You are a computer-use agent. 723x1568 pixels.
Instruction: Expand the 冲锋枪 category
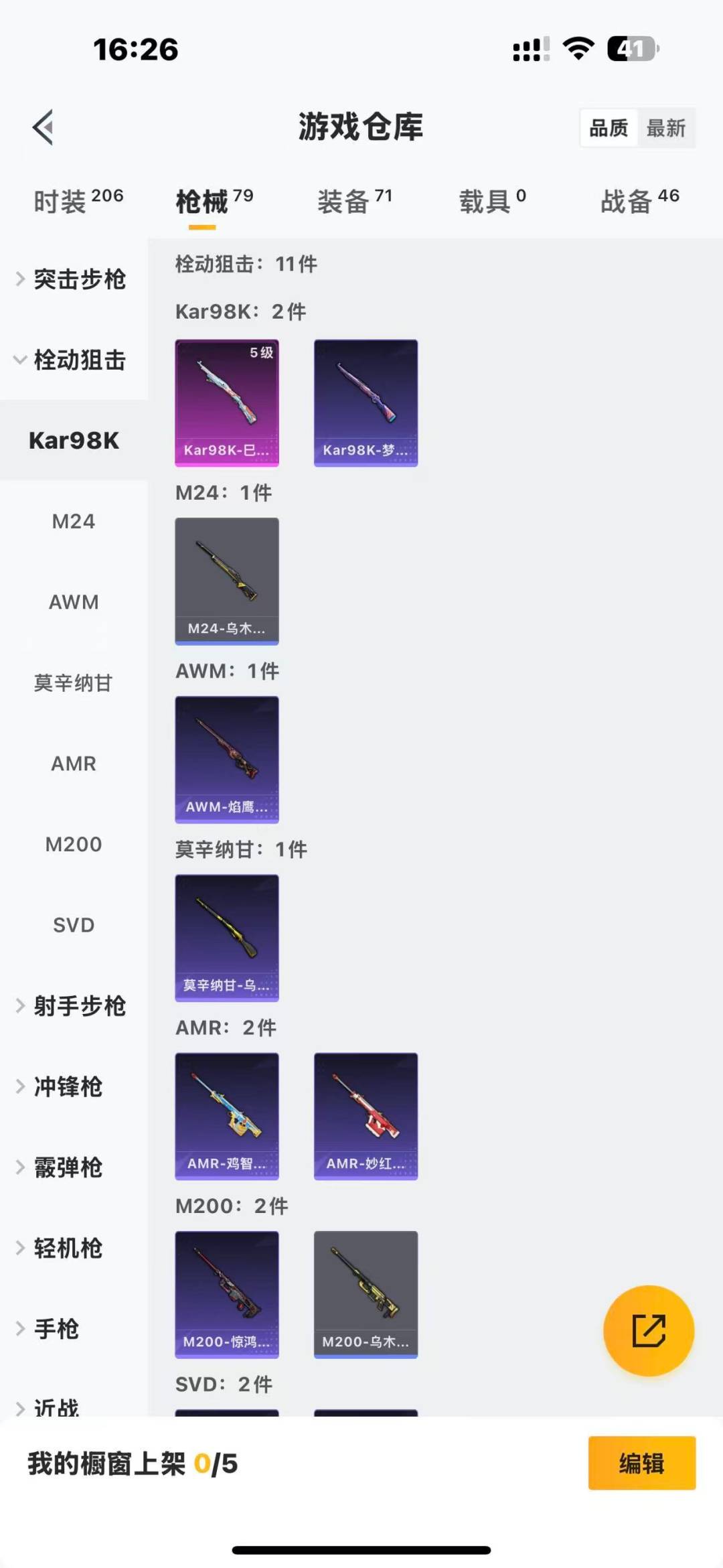coord(67,1086)
